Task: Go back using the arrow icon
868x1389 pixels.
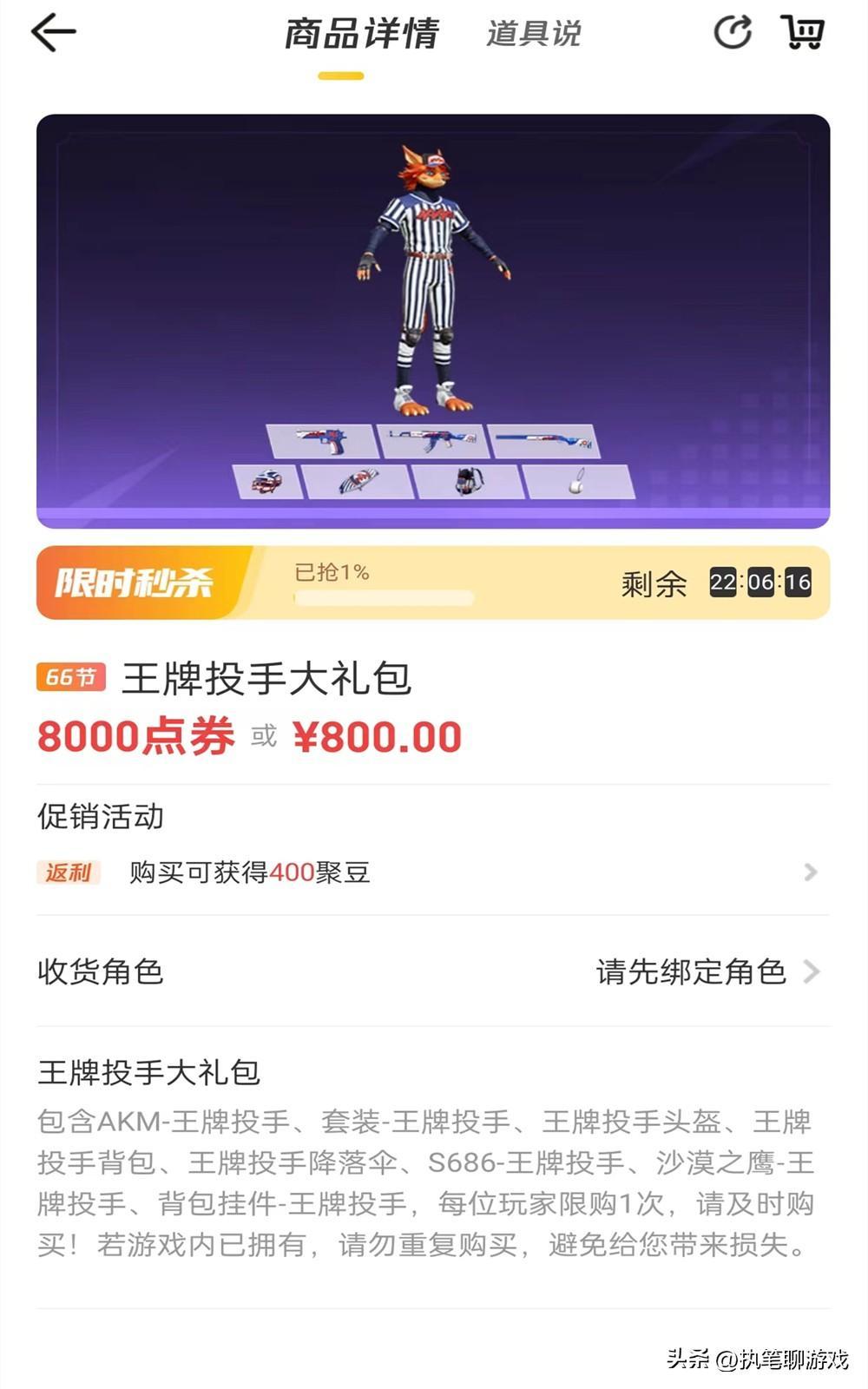Action: click(54, 33)
